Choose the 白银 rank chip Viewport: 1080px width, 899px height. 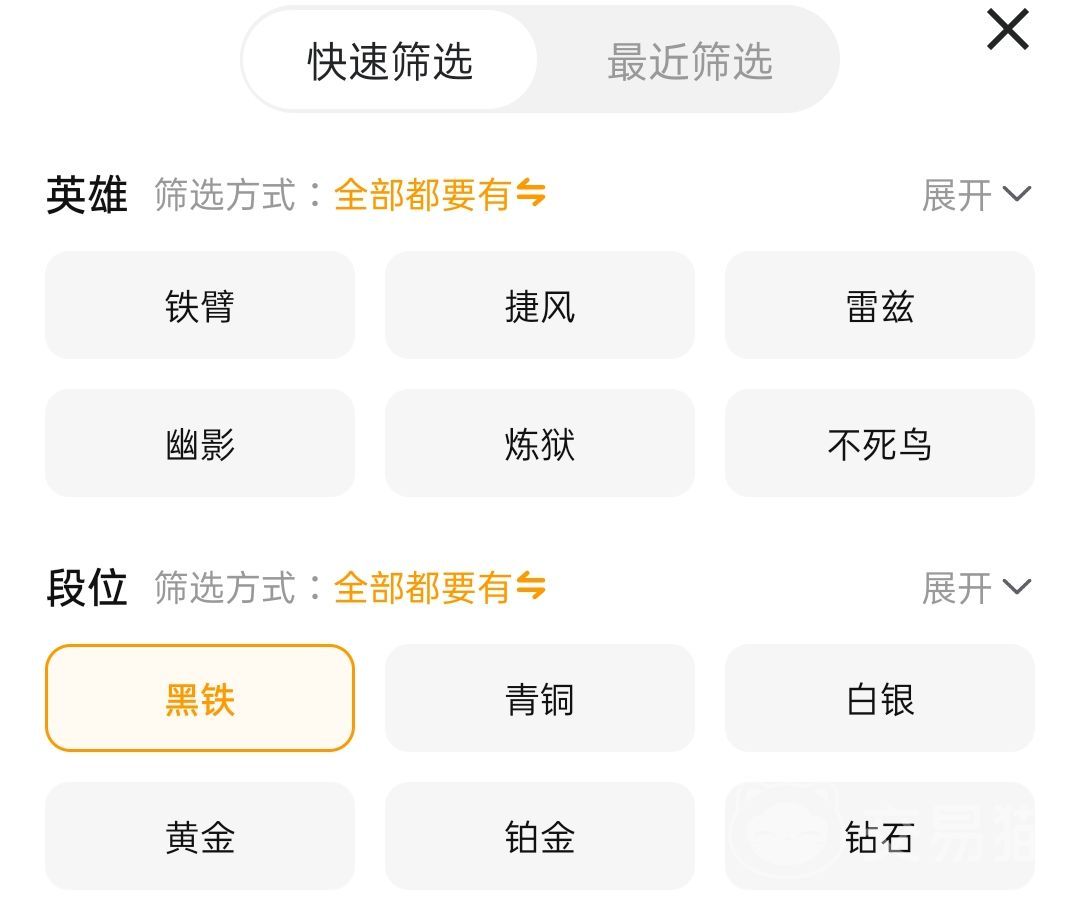coord(879,699)
